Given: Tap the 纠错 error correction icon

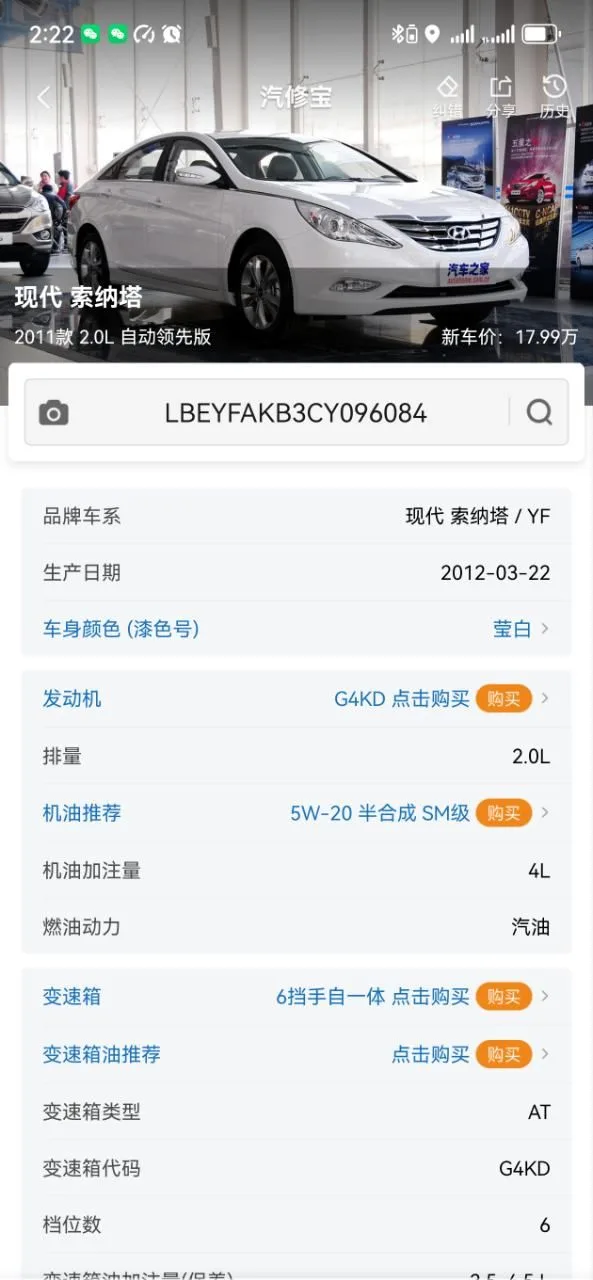Looking at the screenshot, I should tap(447, 97).
